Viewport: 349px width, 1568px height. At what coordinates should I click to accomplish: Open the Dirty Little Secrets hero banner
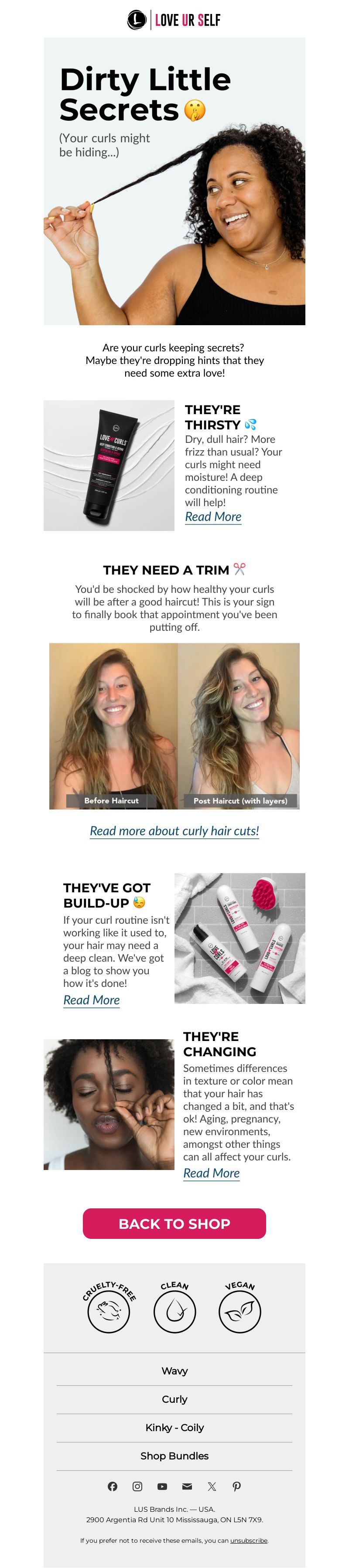tap(174, 181)
